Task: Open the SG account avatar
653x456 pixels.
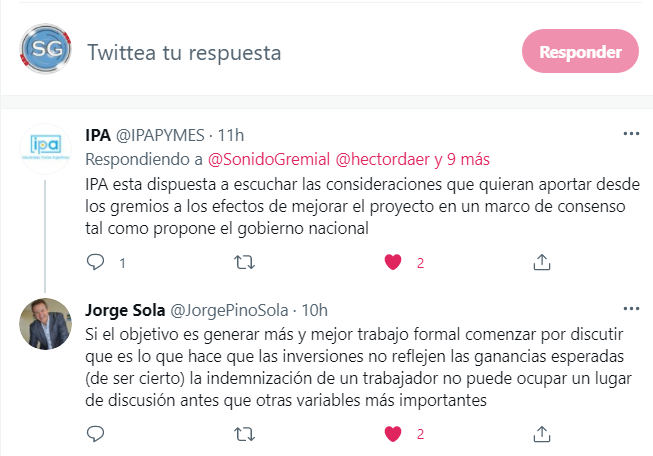Action: click(x=46, y=49)
